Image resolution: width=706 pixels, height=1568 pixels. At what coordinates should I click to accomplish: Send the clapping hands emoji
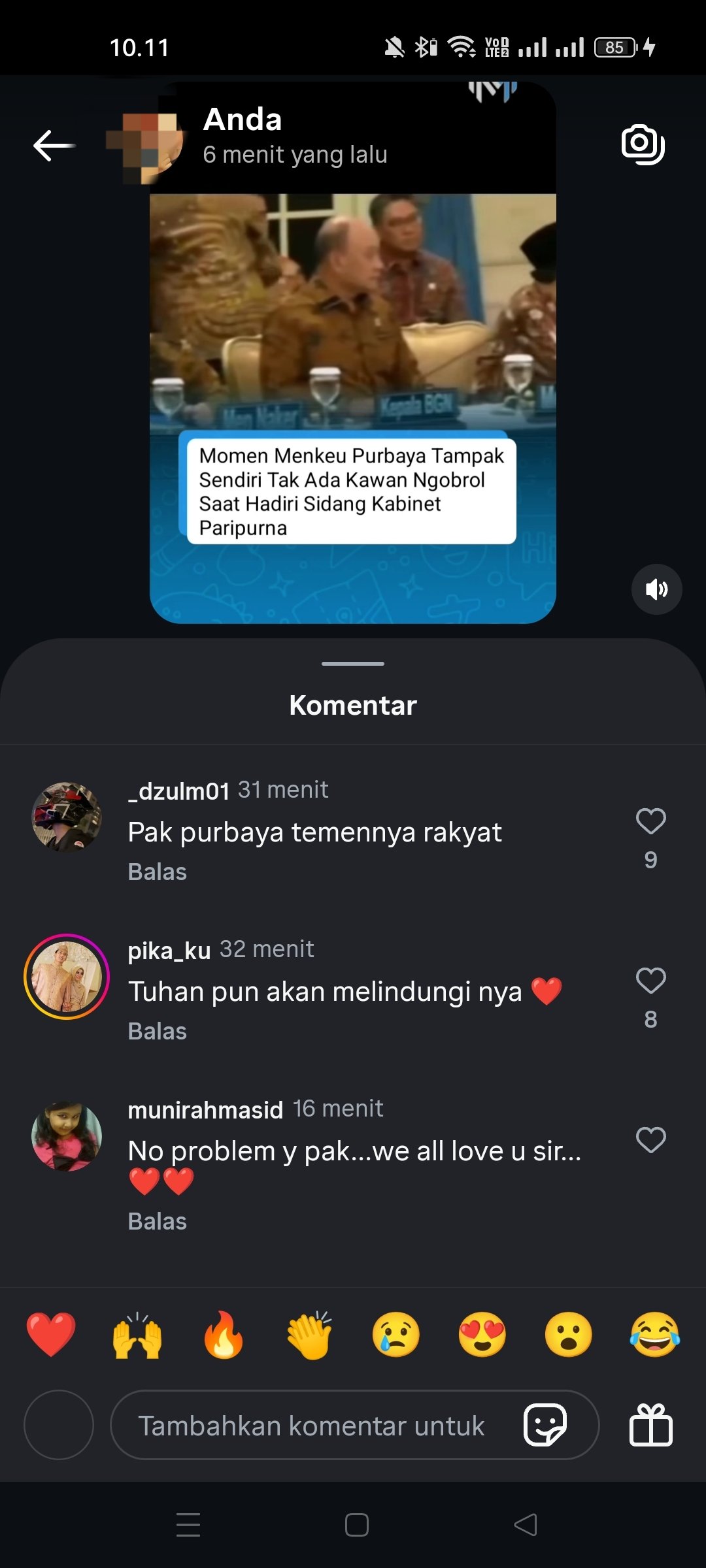310,1335
